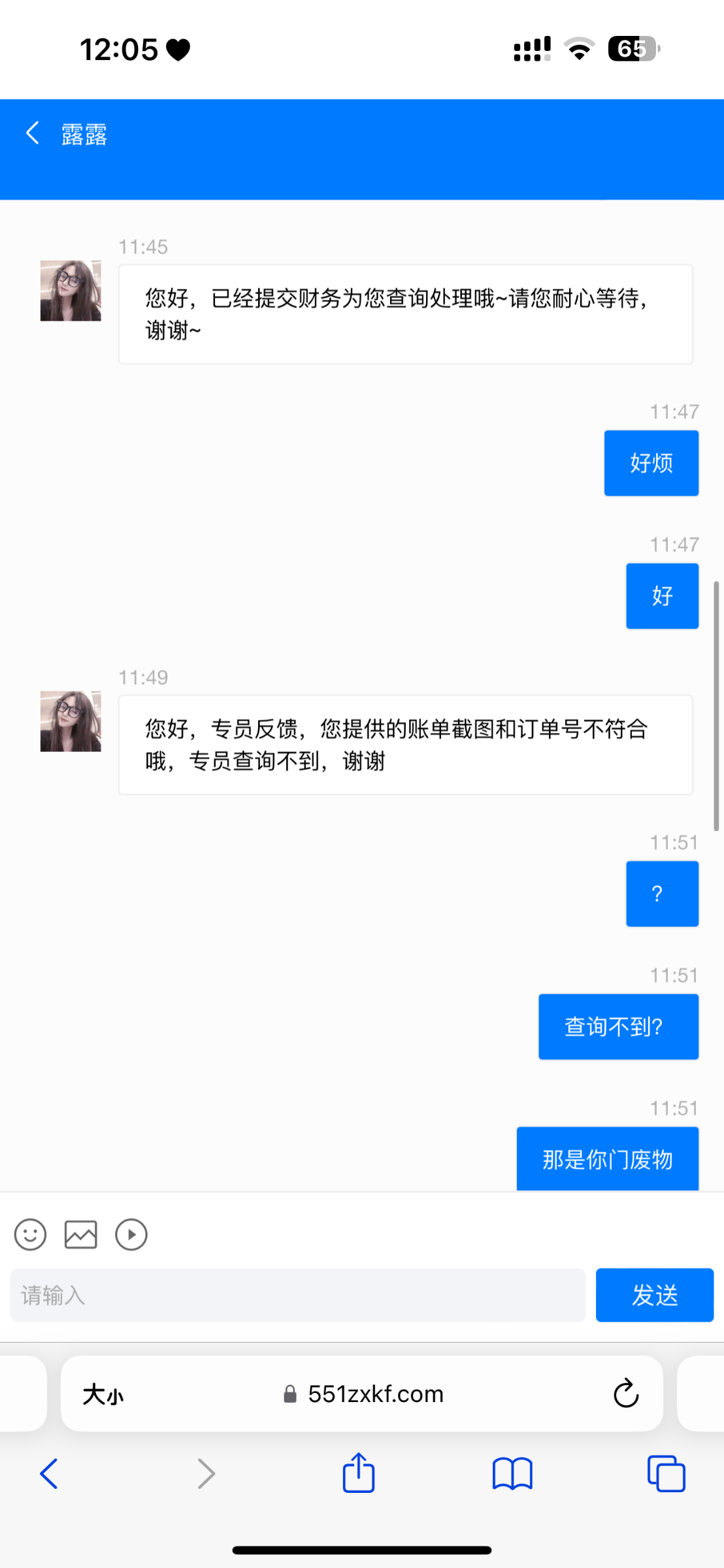Image resolution: width=724 pixels, height=1568 pixels.
Task: Open the emoji picker
Action: pos(30,1235)
